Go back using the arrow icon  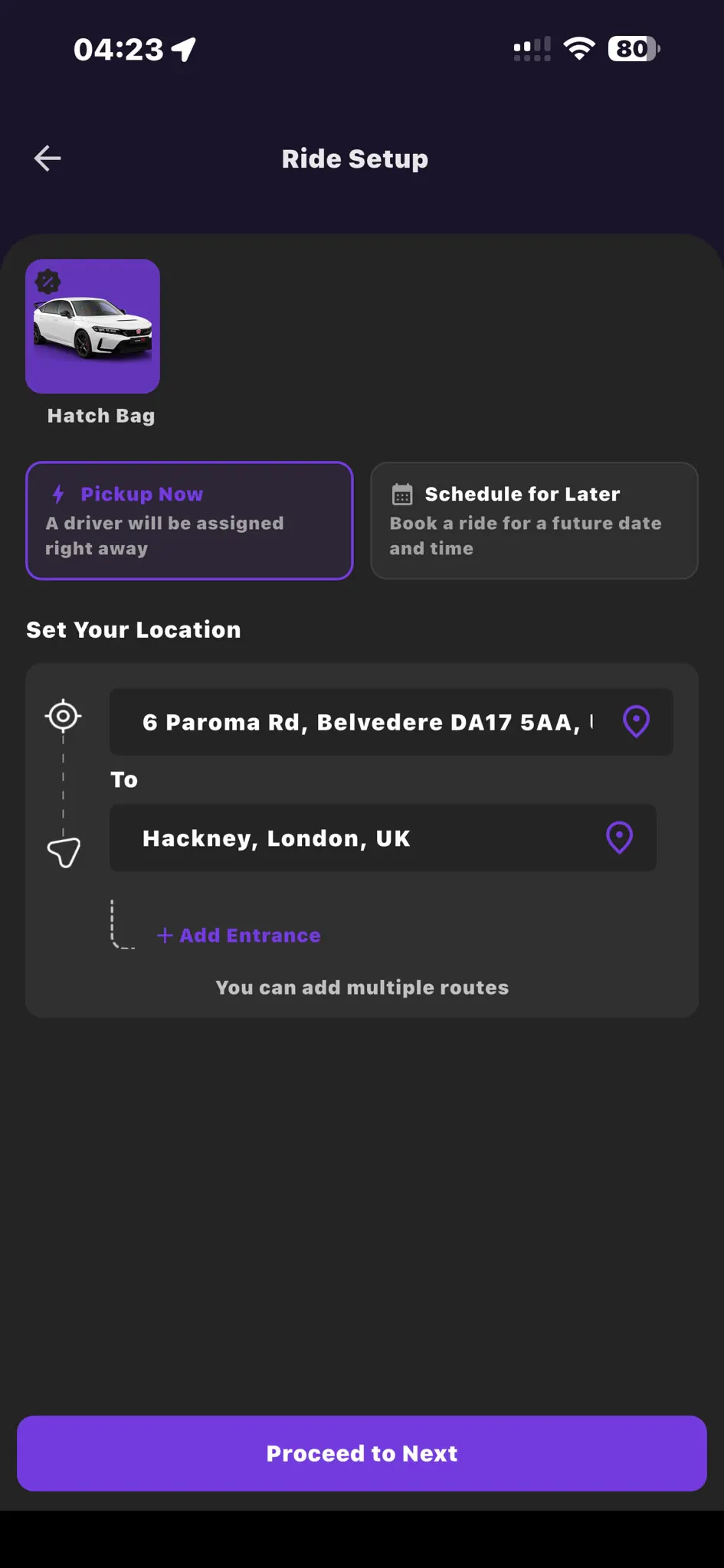48,158
